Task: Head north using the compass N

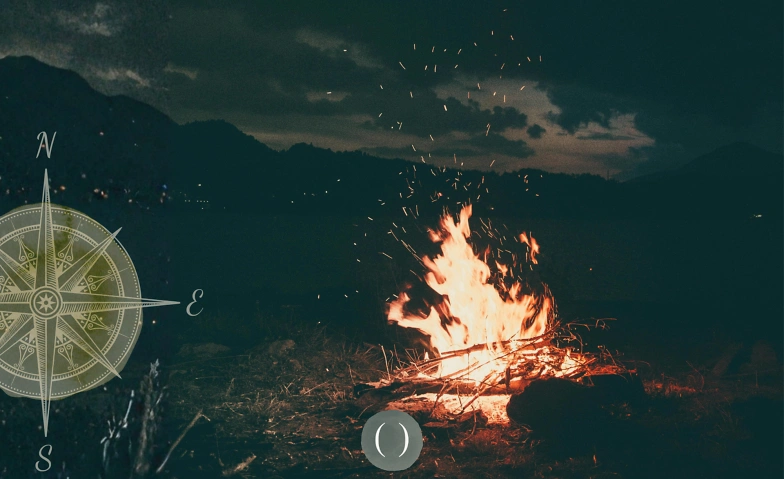Action: pos(45,145)
